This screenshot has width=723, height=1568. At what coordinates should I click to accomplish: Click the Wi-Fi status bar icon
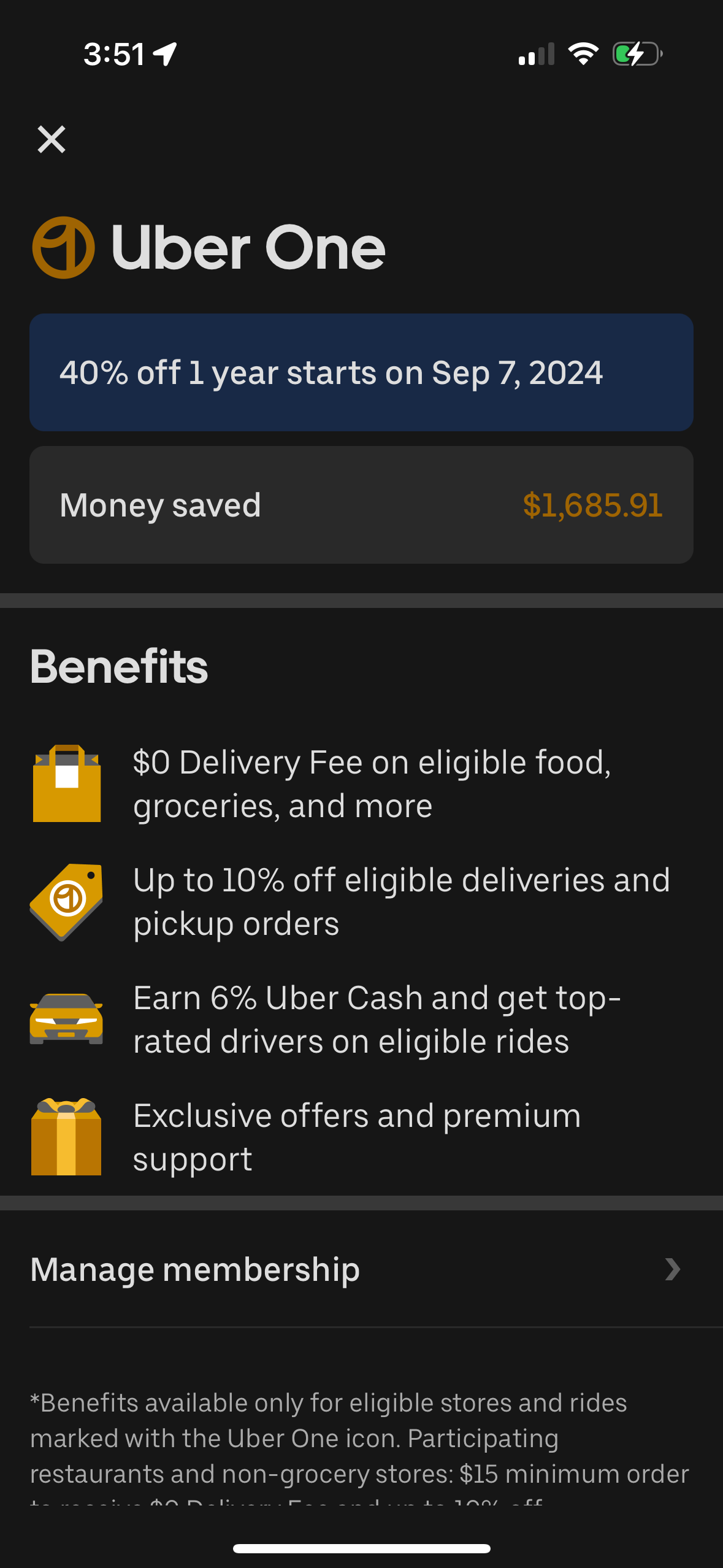coord(583,54)
